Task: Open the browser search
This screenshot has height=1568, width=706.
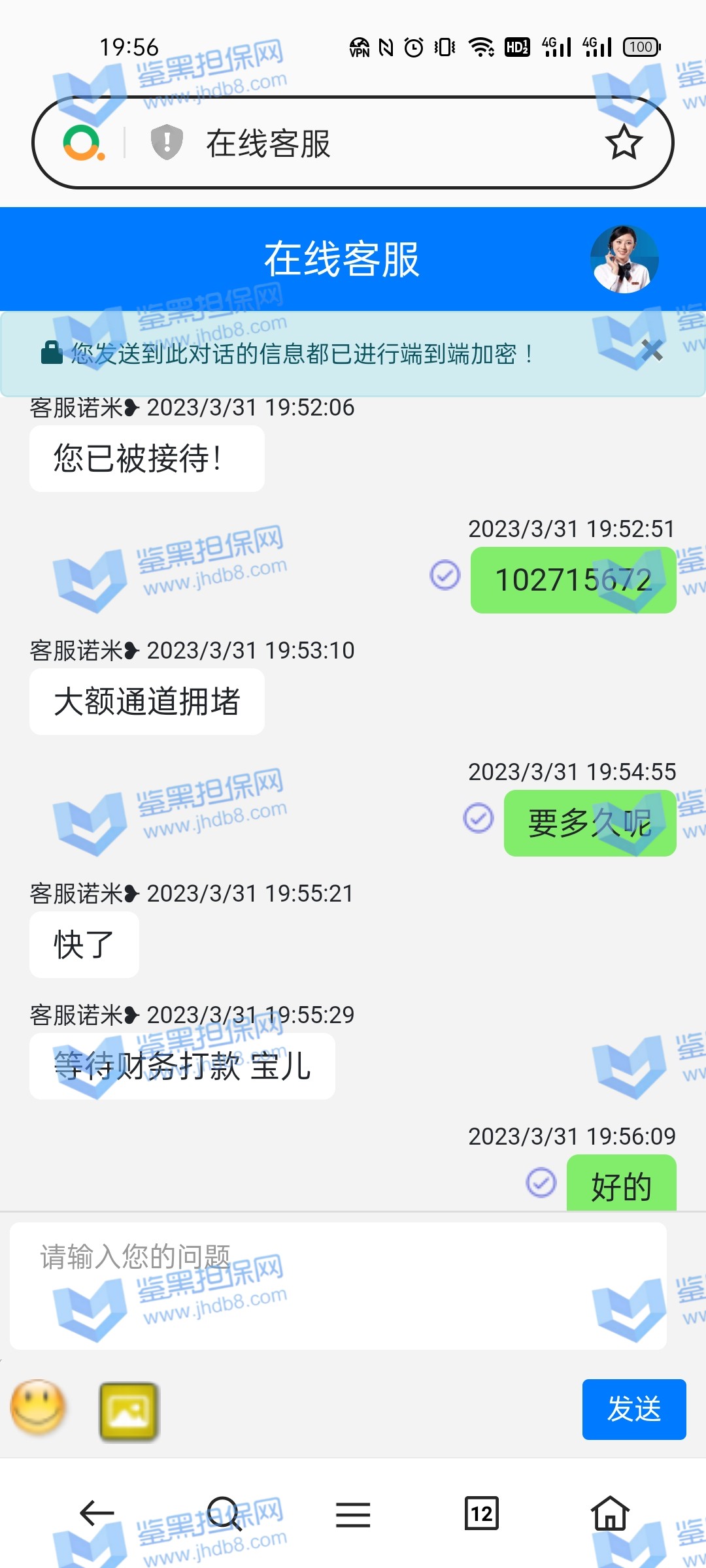Action: coord(224,1513)
